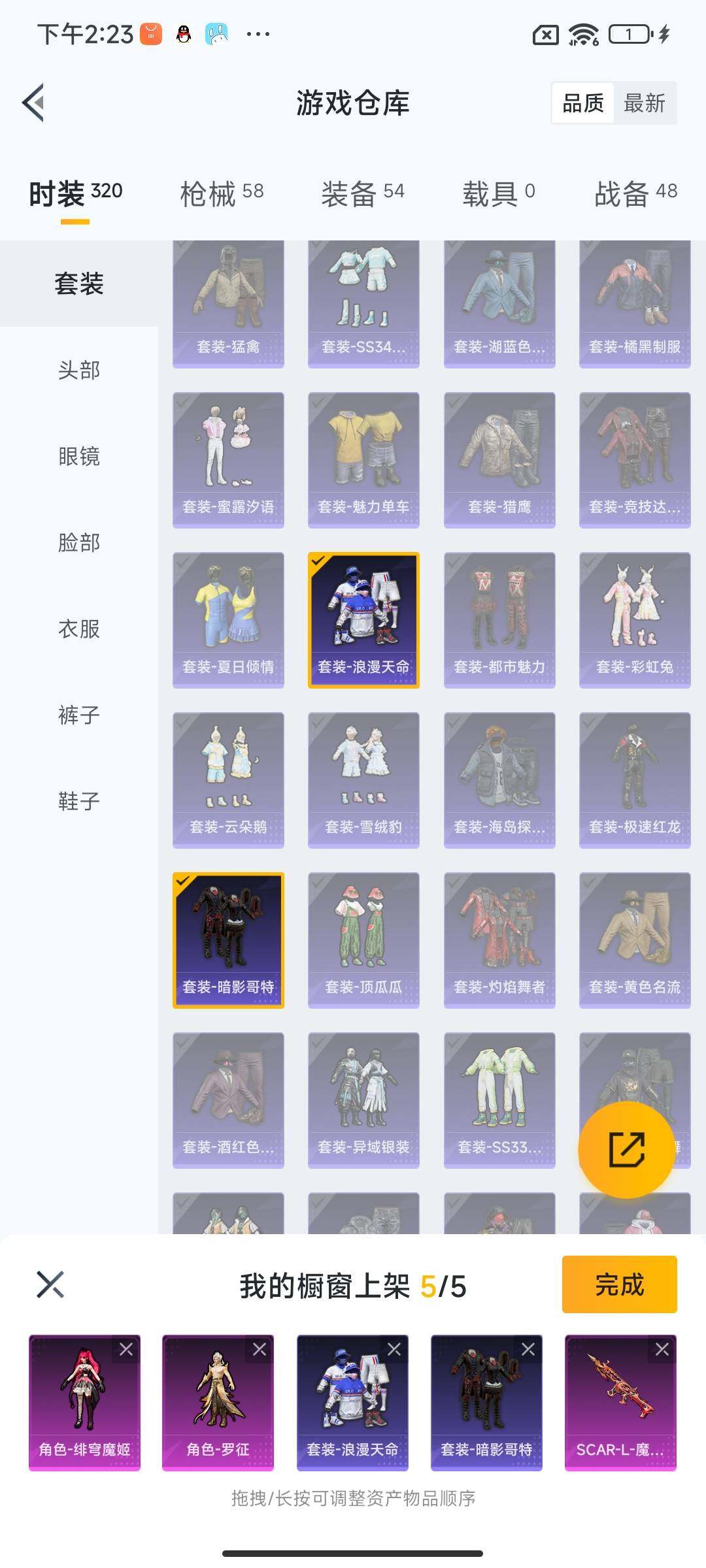Close the 我的橱窗上架 panel
Viewport: 706px width, 1568px height.
(x=50, y=1284)
